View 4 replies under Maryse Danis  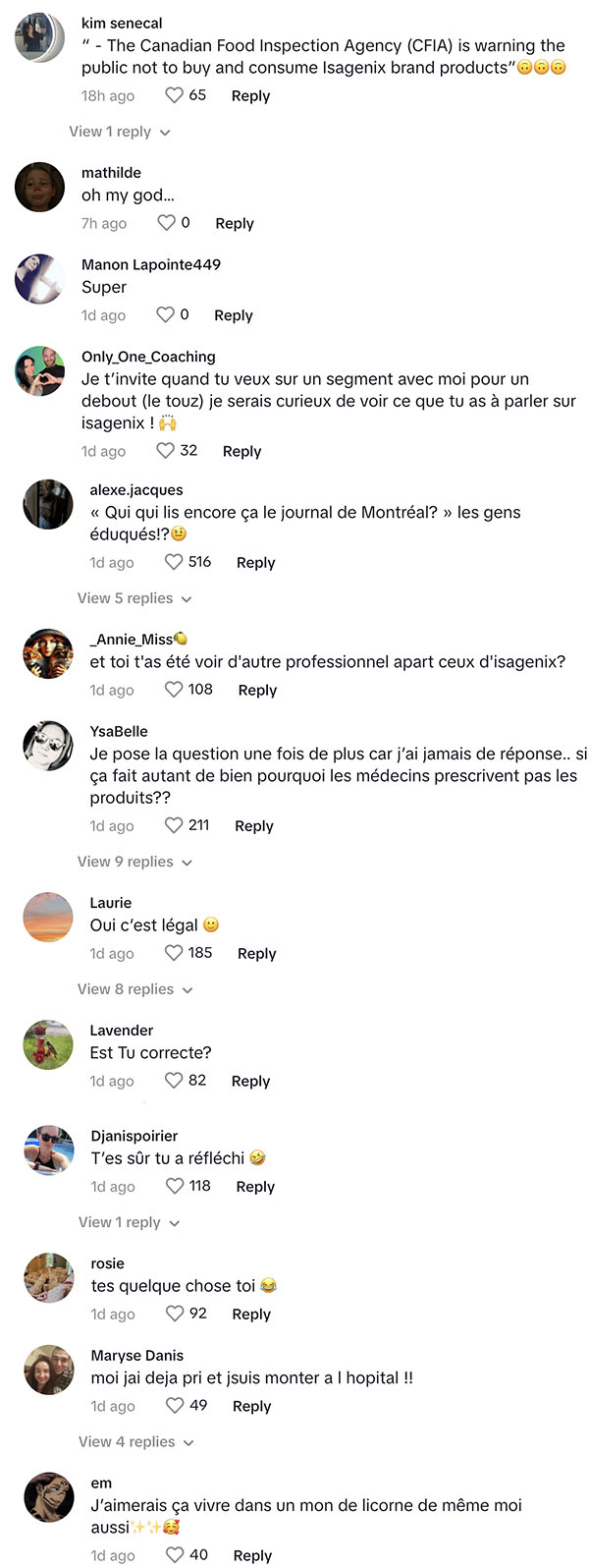(x=135, y=1442)
